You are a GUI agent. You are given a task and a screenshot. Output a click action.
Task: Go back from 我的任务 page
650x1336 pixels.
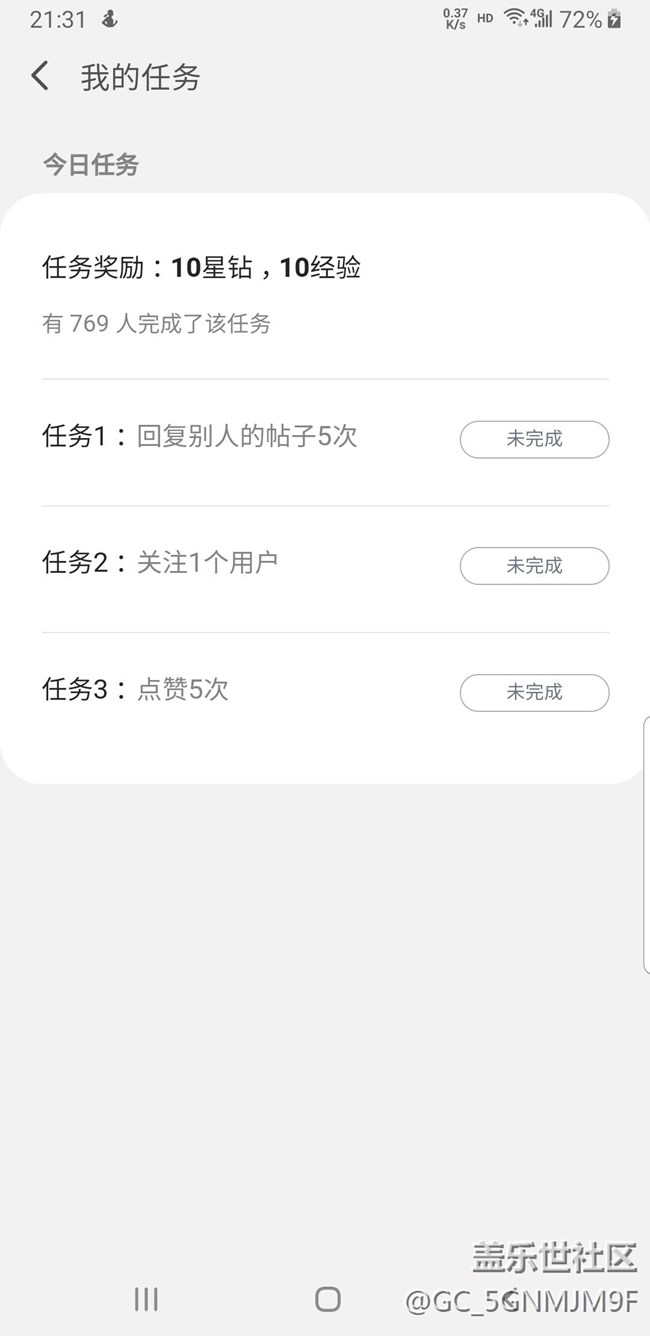(40, 76)
